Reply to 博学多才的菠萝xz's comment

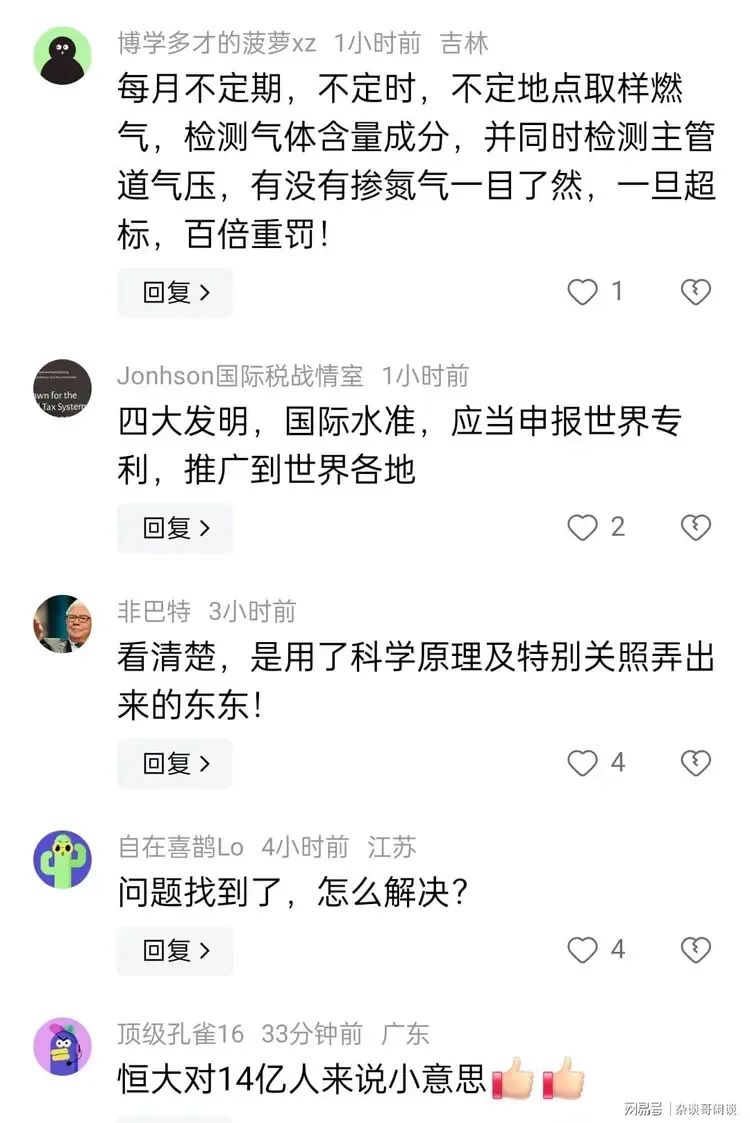tap(175, 293)
